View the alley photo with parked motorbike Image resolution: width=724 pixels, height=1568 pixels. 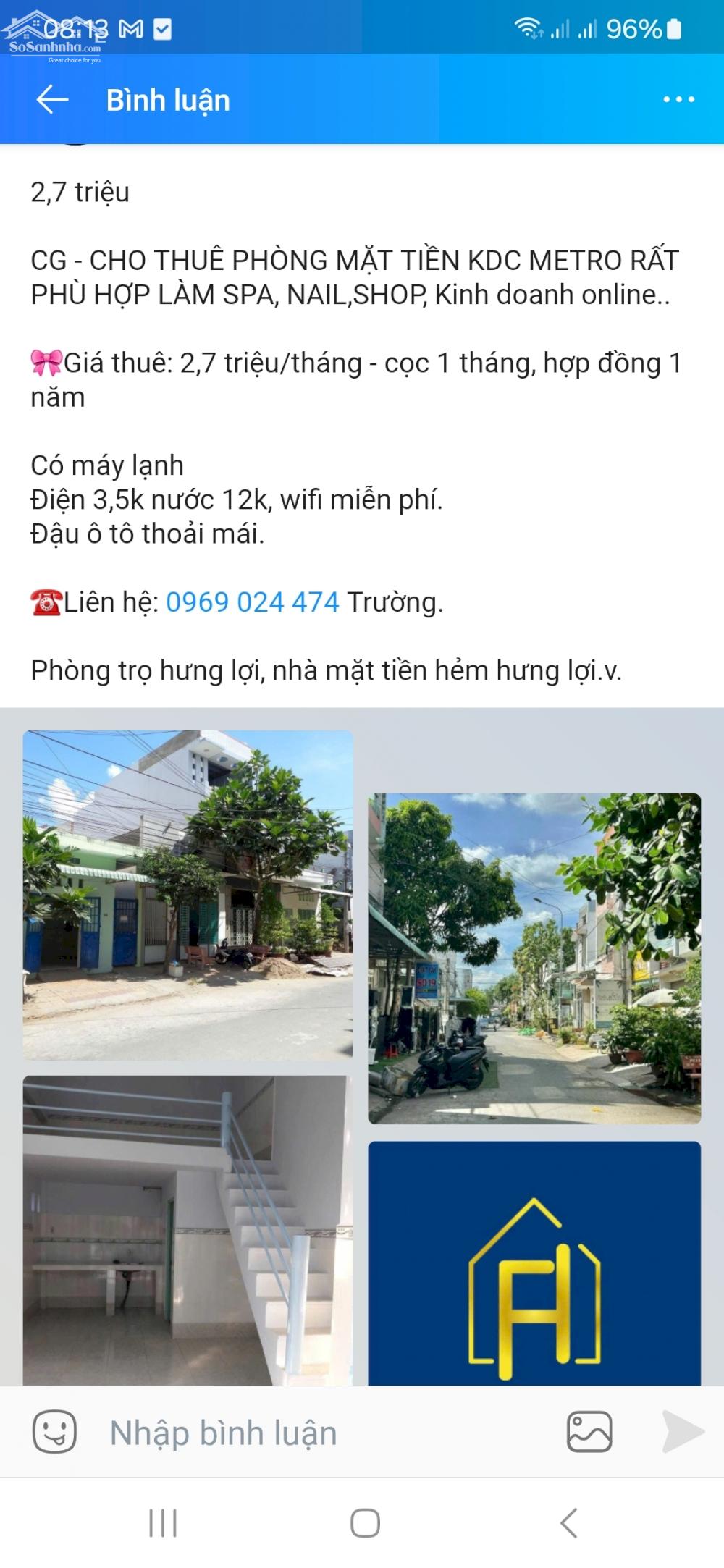click(x=534, y=958)
